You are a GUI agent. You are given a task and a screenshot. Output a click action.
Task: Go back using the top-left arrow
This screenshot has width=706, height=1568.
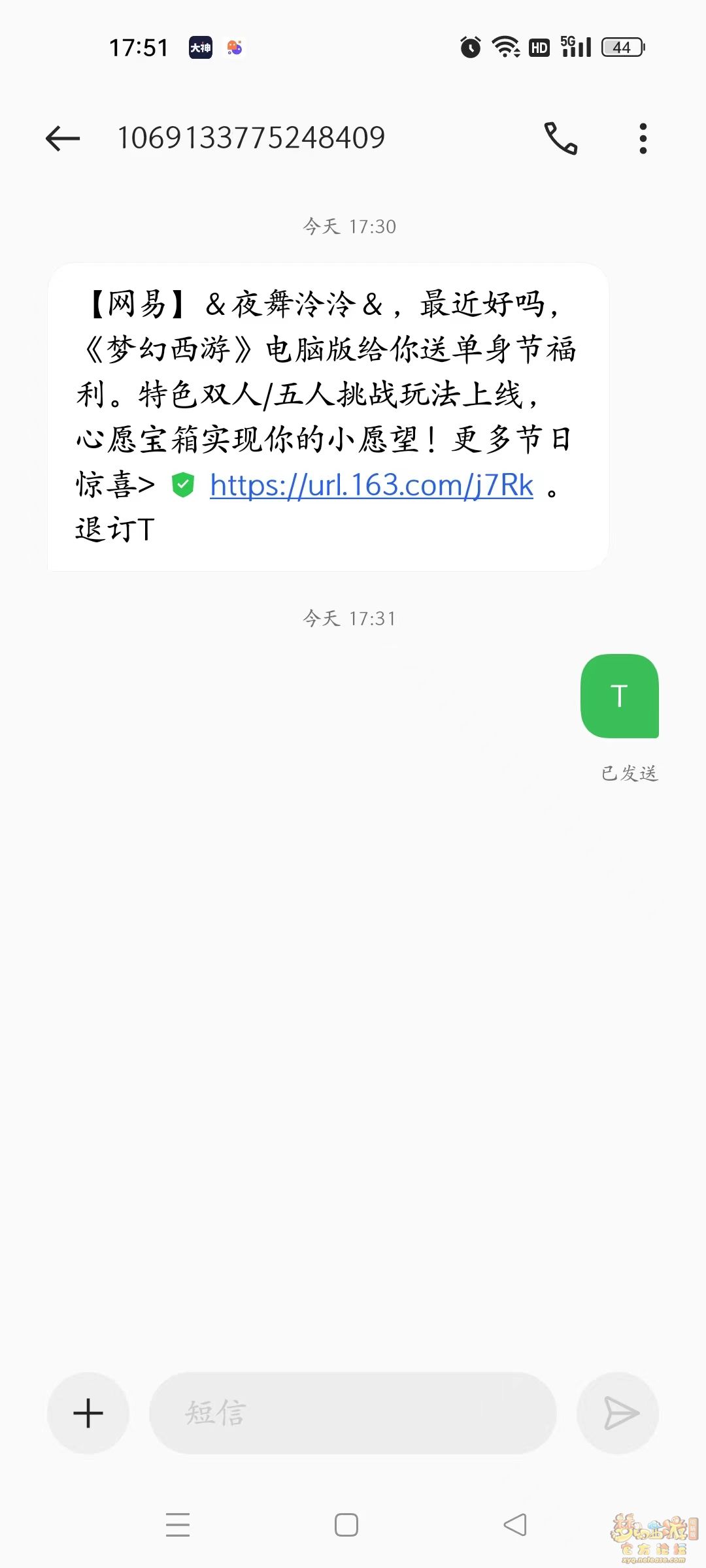click(63, 139)
